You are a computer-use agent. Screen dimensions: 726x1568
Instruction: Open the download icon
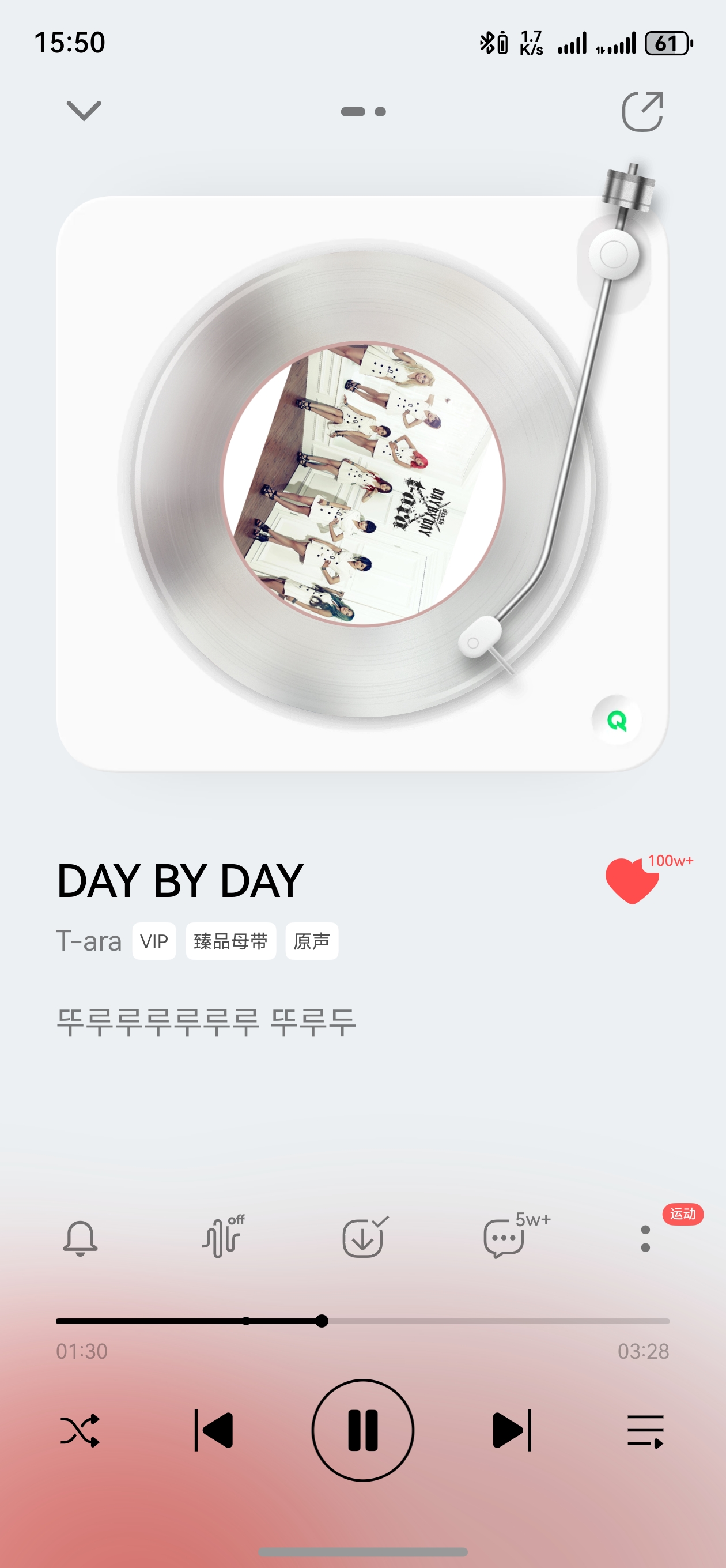[x=362, y=1238]
